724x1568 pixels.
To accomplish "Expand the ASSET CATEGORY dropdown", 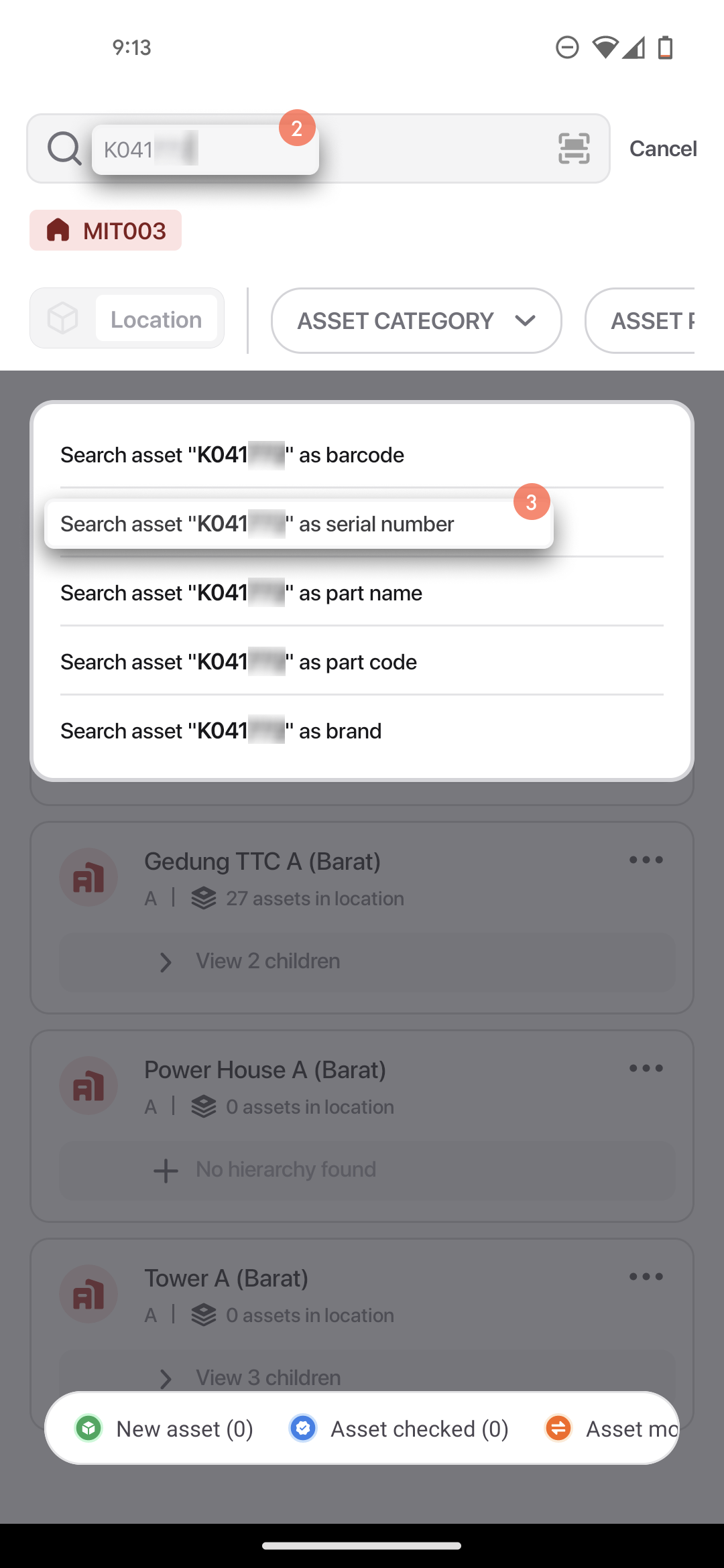I will [x=416, y=321].
